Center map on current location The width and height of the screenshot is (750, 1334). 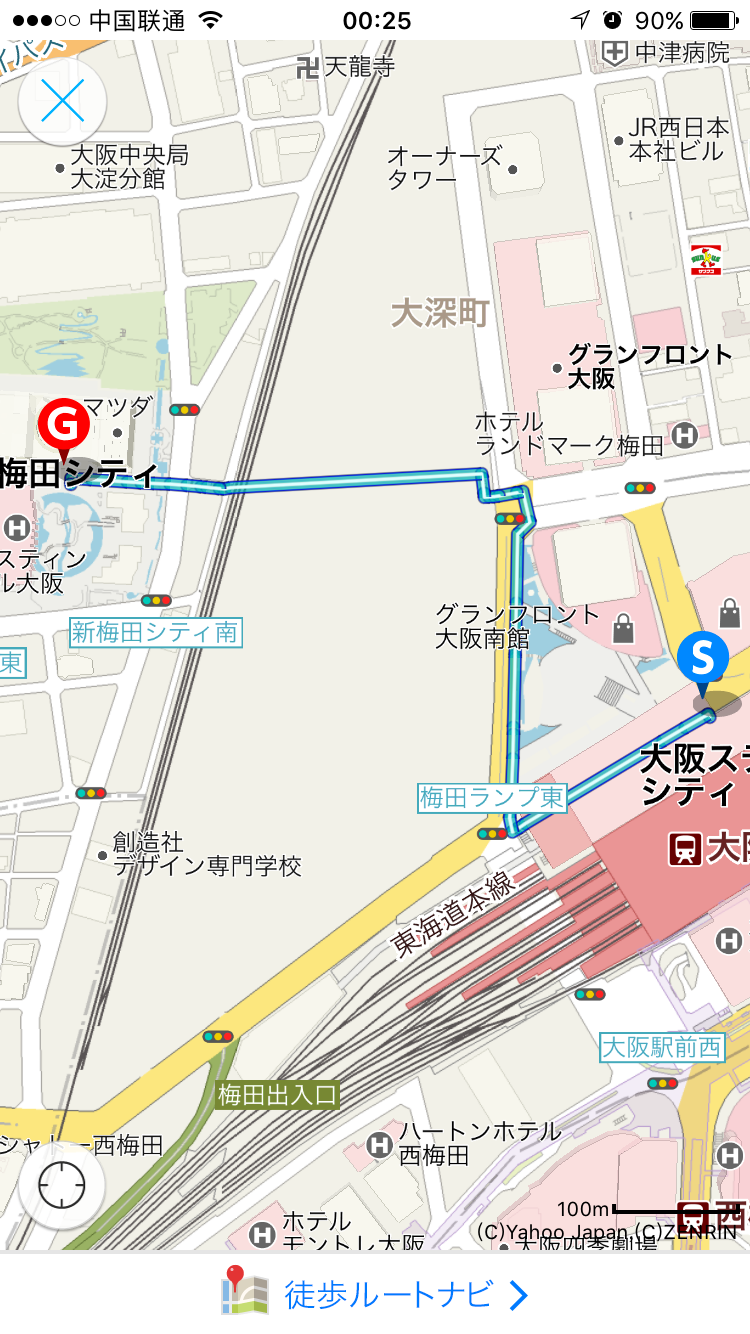click(62, 1186)
